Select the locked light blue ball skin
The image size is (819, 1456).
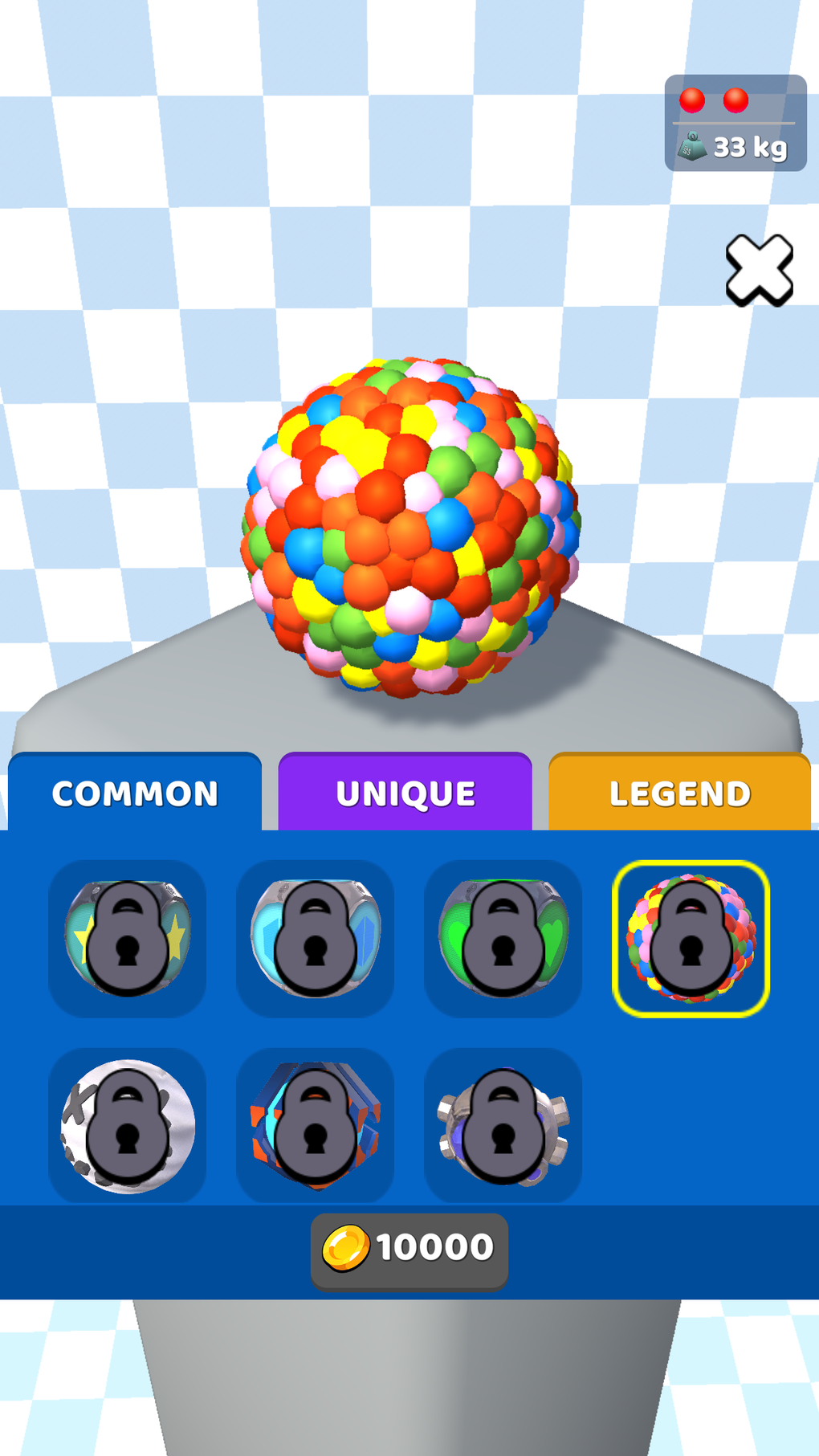(316, 939)
